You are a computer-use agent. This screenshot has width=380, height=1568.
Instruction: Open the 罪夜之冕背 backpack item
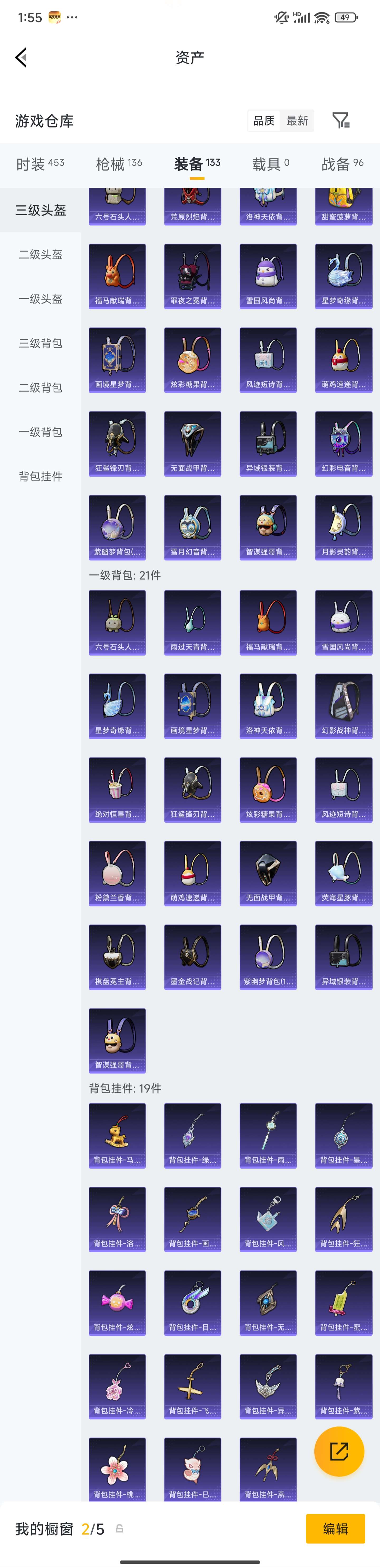193,276
